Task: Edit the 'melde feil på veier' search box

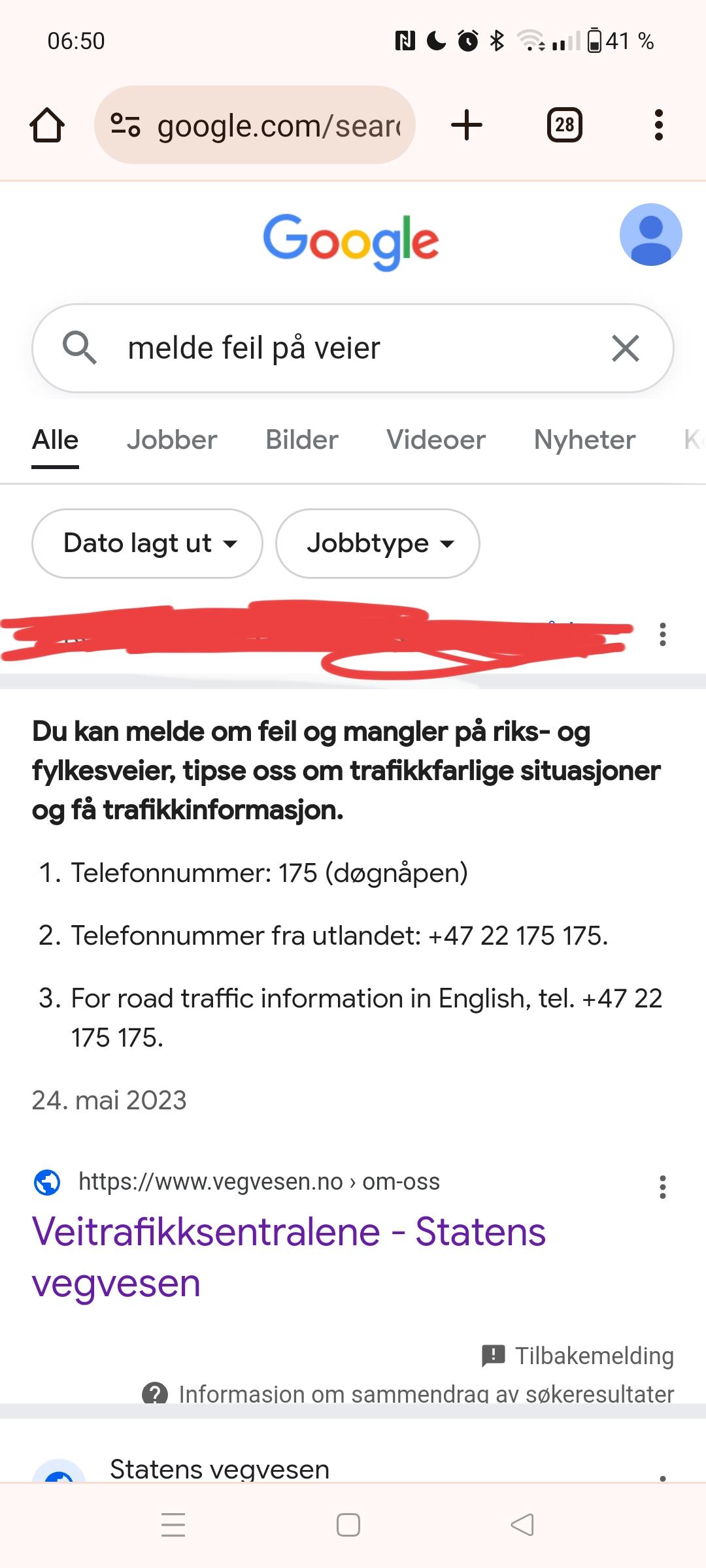Action: click(x=353, y=348)
